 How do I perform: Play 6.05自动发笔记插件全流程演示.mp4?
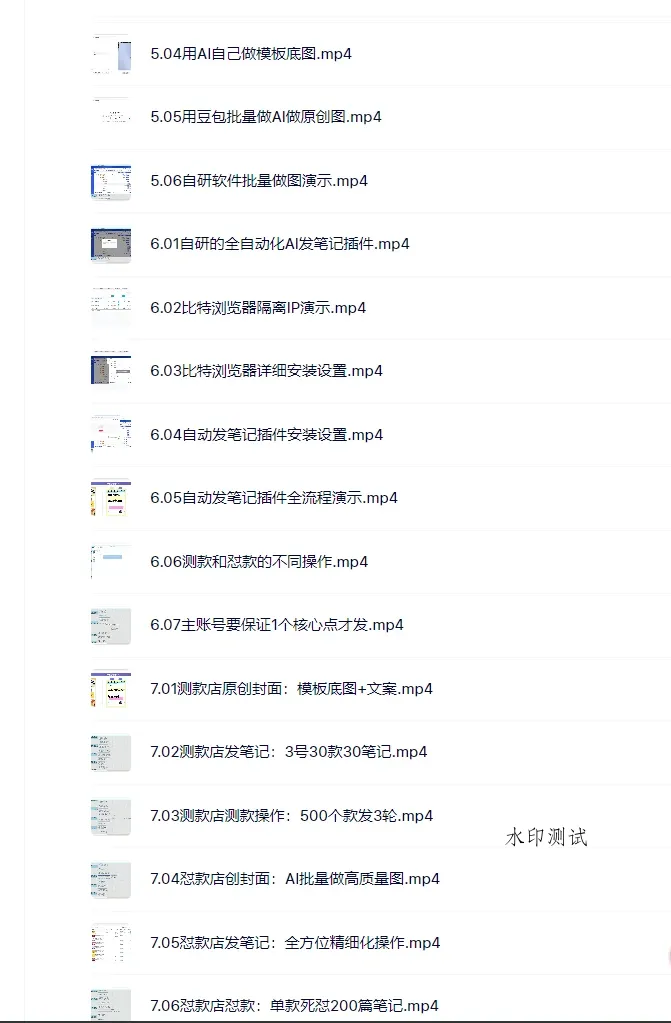[x=274, y=498]
